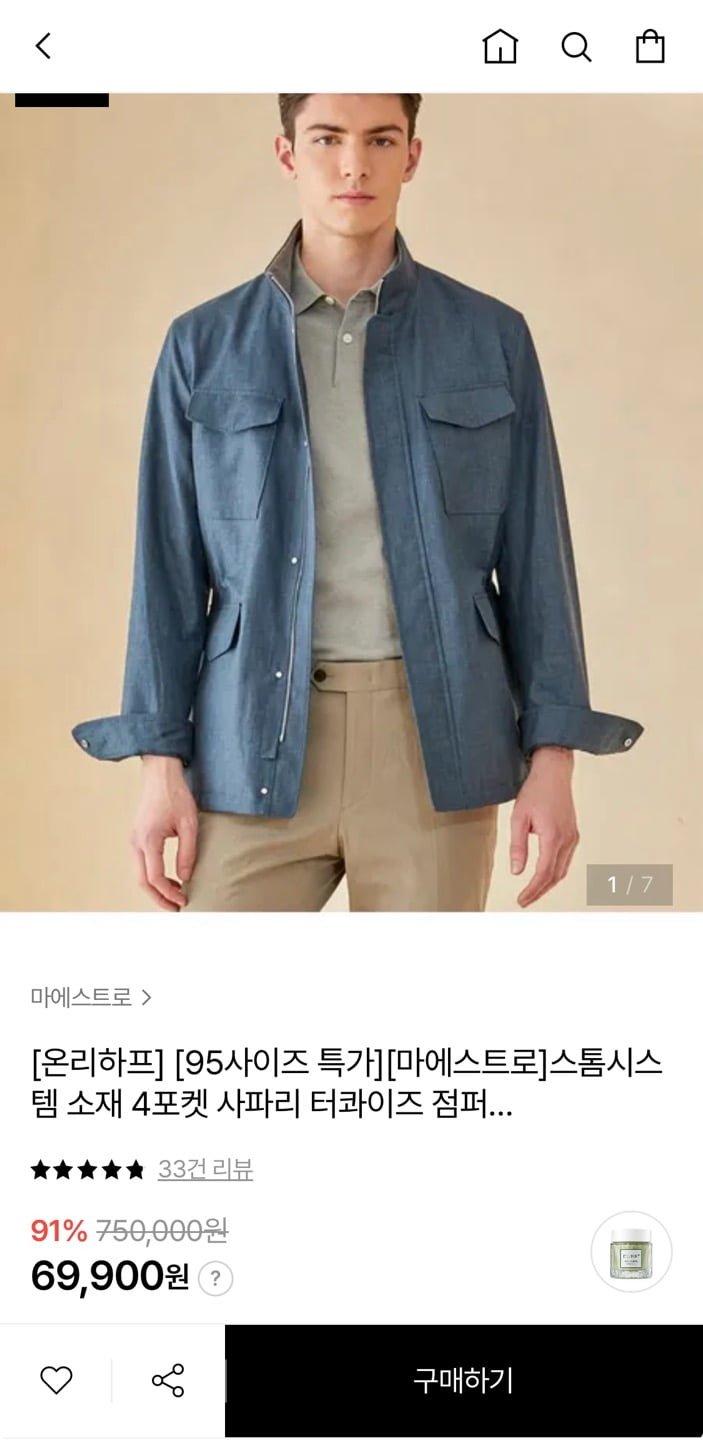This screenshot has height=1440, width=703.
Task: Tap the price info question mark
Action: (x=215, y=1278)
